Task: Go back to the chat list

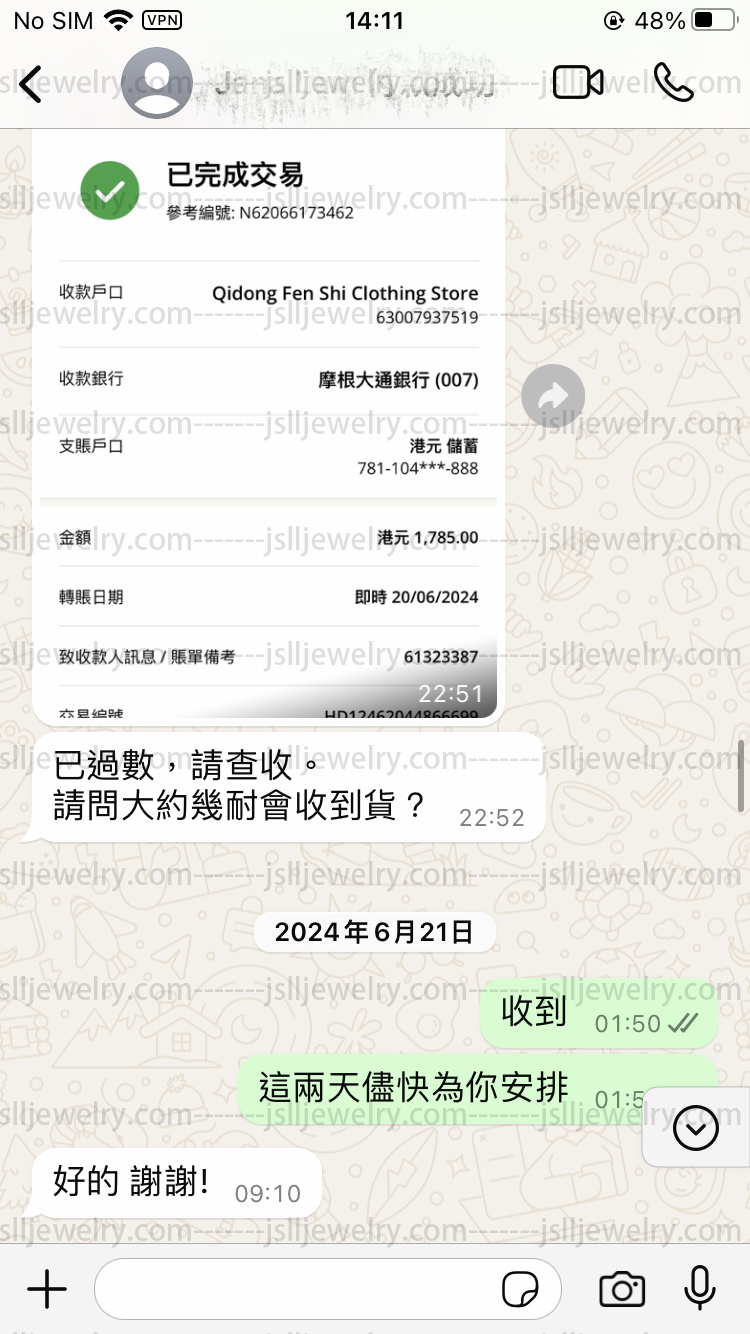Action: 32,84
